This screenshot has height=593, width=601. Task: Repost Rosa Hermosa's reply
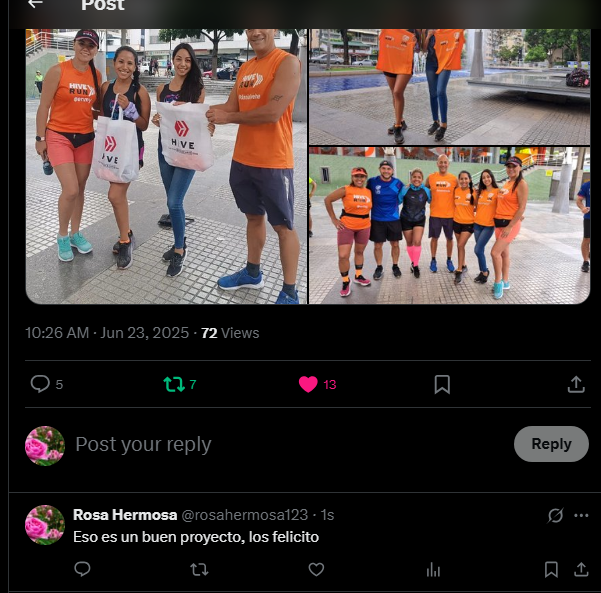tap(199, 569)
